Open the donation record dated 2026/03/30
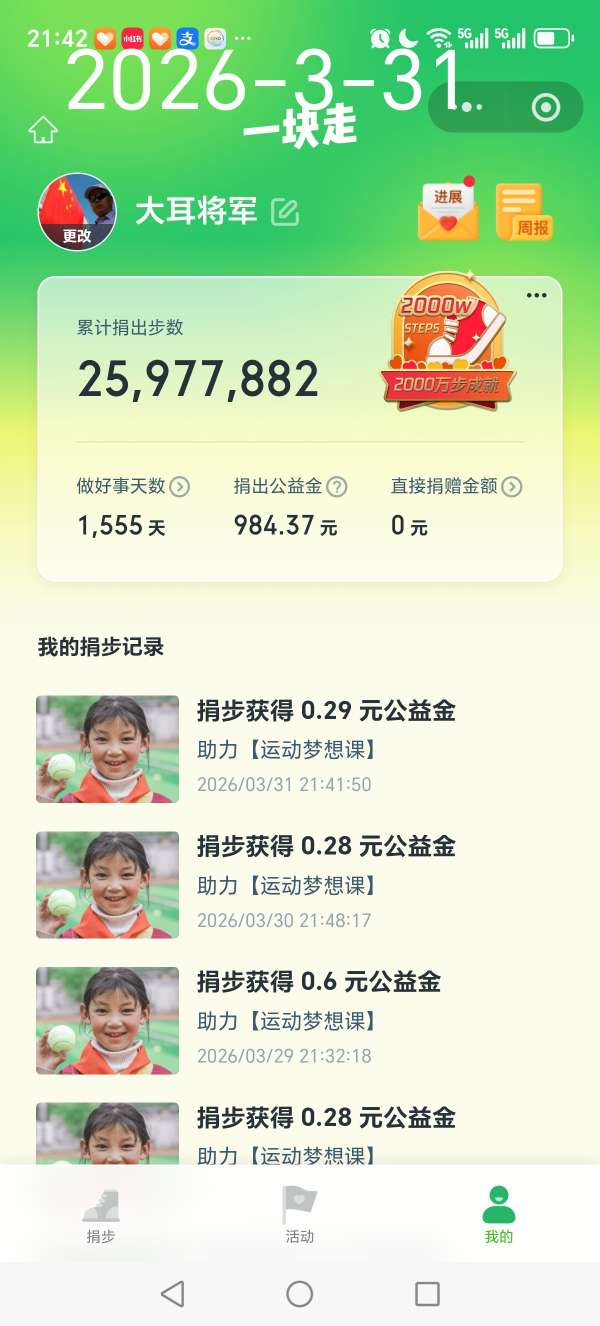 point(300,884)
